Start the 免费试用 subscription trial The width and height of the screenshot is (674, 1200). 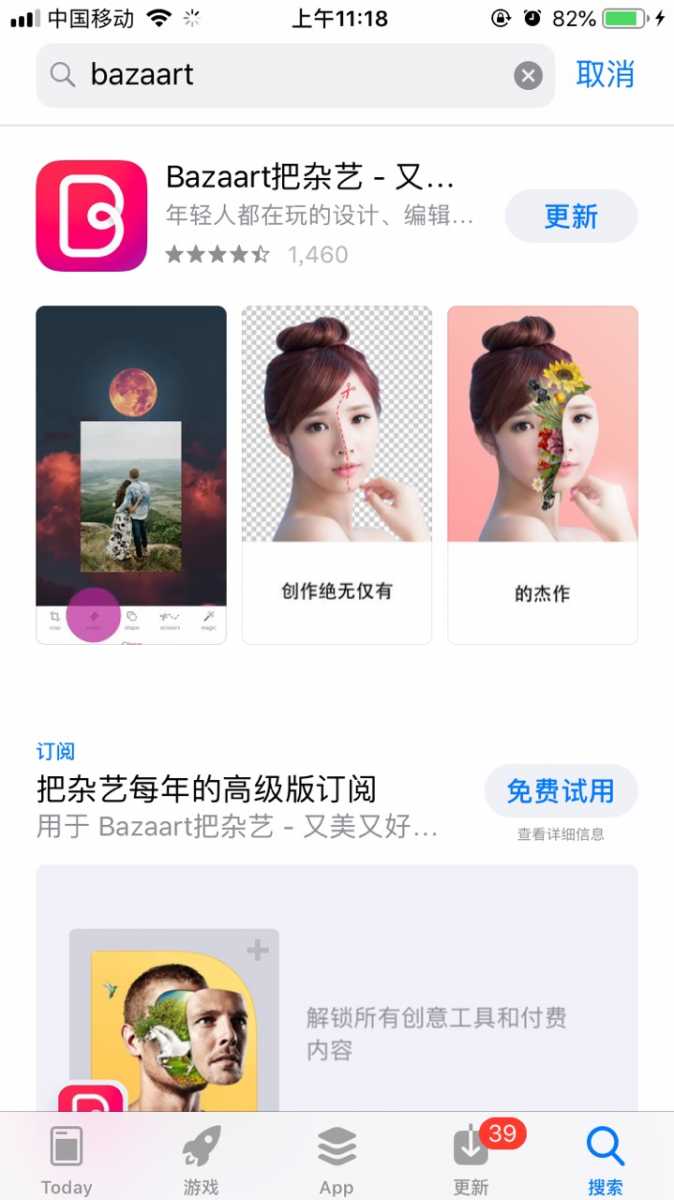pos(560,791)
